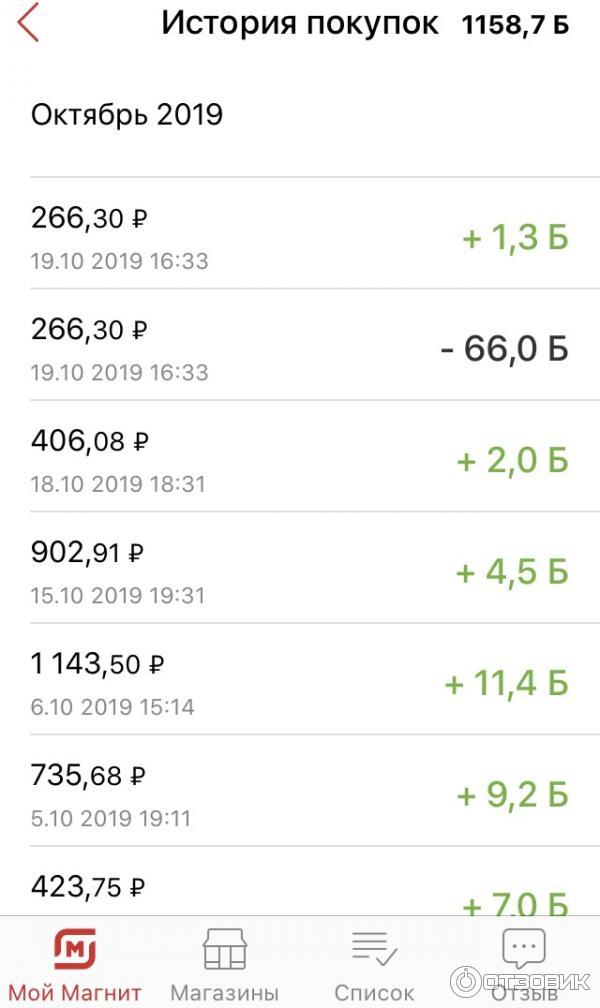Viewport: 600px width, 1008px height.
Task: Go back from purchase history
Action: click(29, 23)
